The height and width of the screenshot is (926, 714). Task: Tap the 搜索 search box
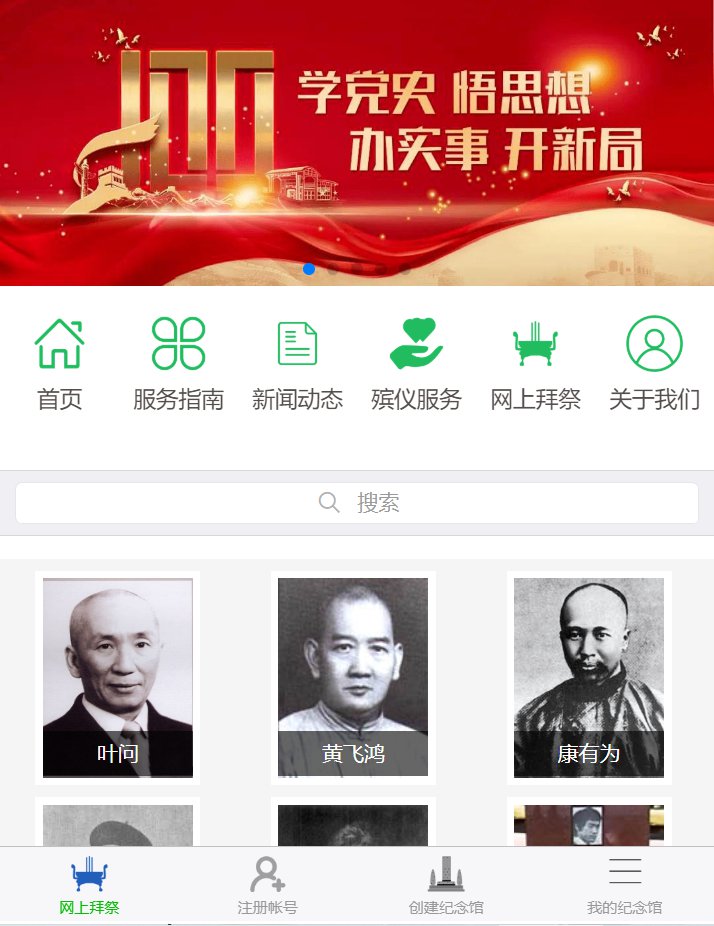pyautogui.click(x=357, y=503)
